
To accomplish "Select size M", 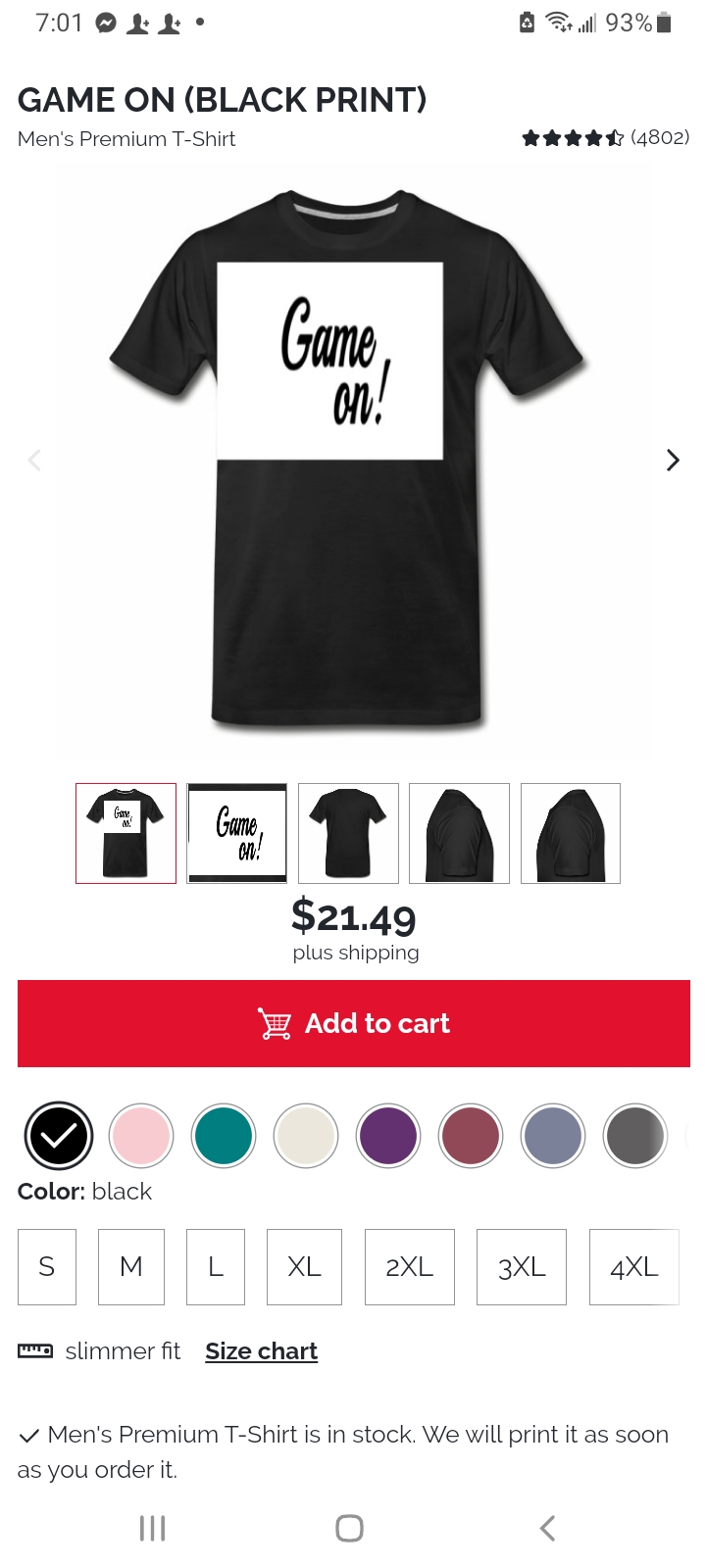I will (x=131, y=1267).
